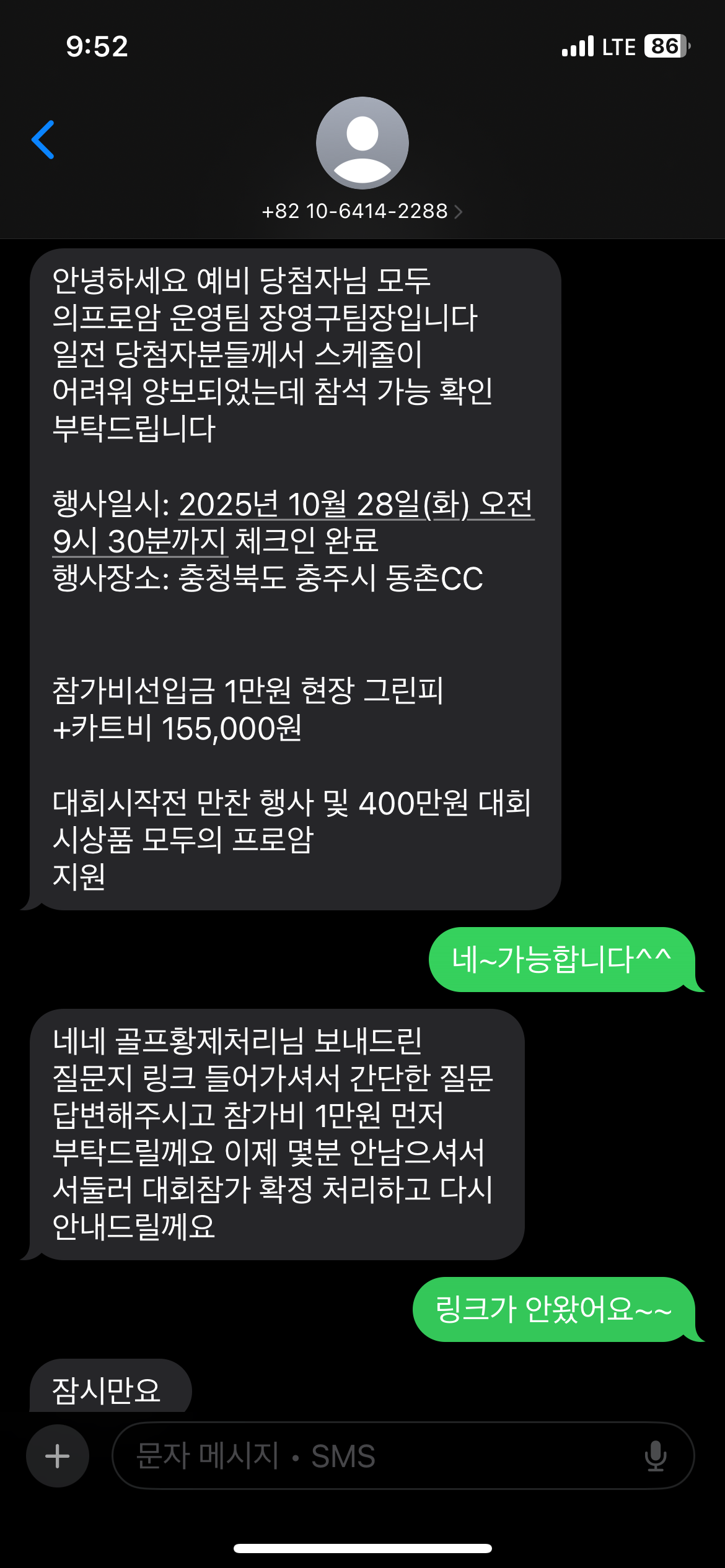Go back to the messages list
This screenshot has height=1568, width=725.
pyautogui.click(x=43, y=140)
